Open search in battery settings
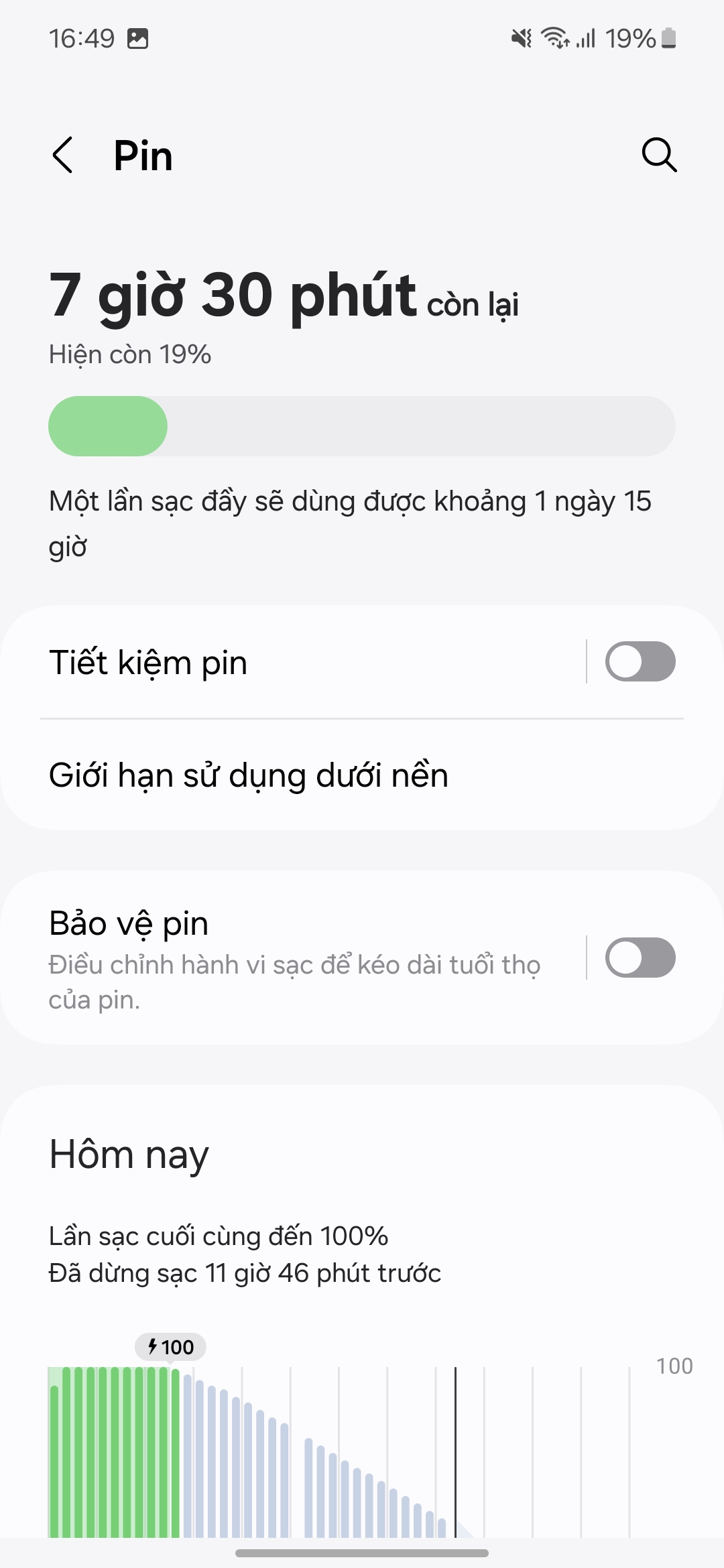Image resolution: width=724 pixels, height=1568 pixels. click(x=660, y=155)
